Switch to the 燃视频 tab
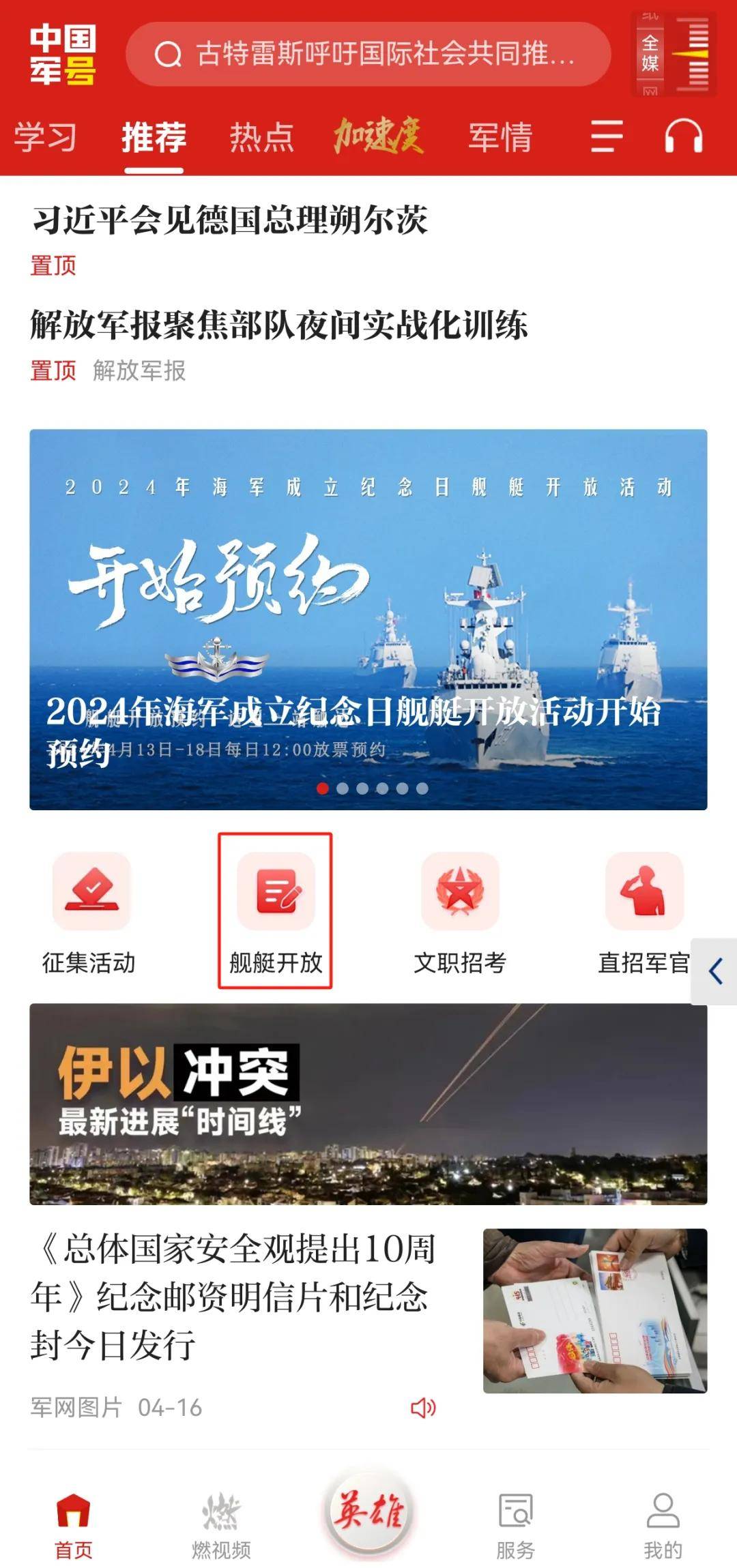Image resolution: width=737 pixels, height=1568 pixels. point(221,1527)
